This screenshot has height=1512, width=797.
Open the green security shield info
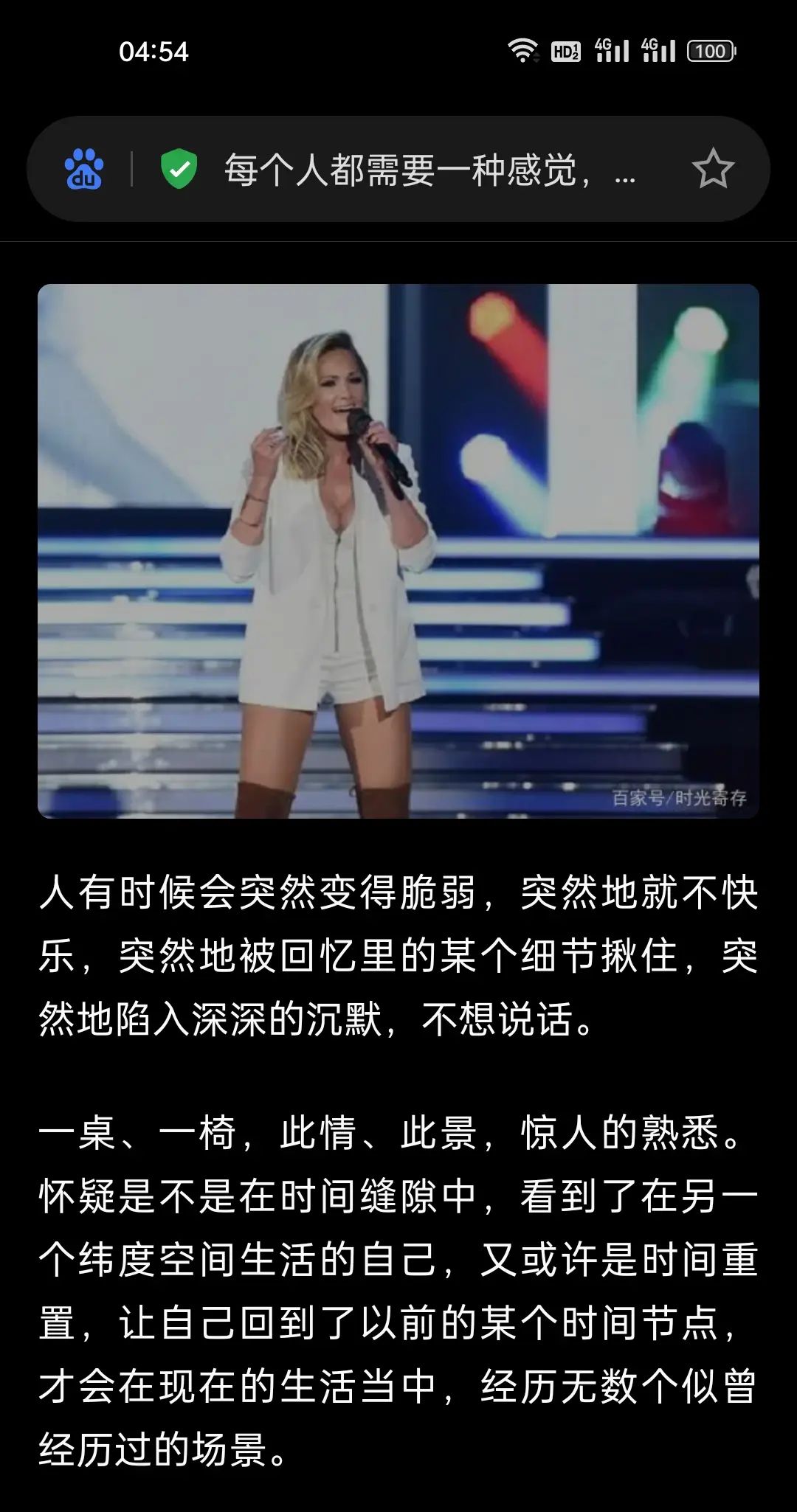tap(179, 169)
